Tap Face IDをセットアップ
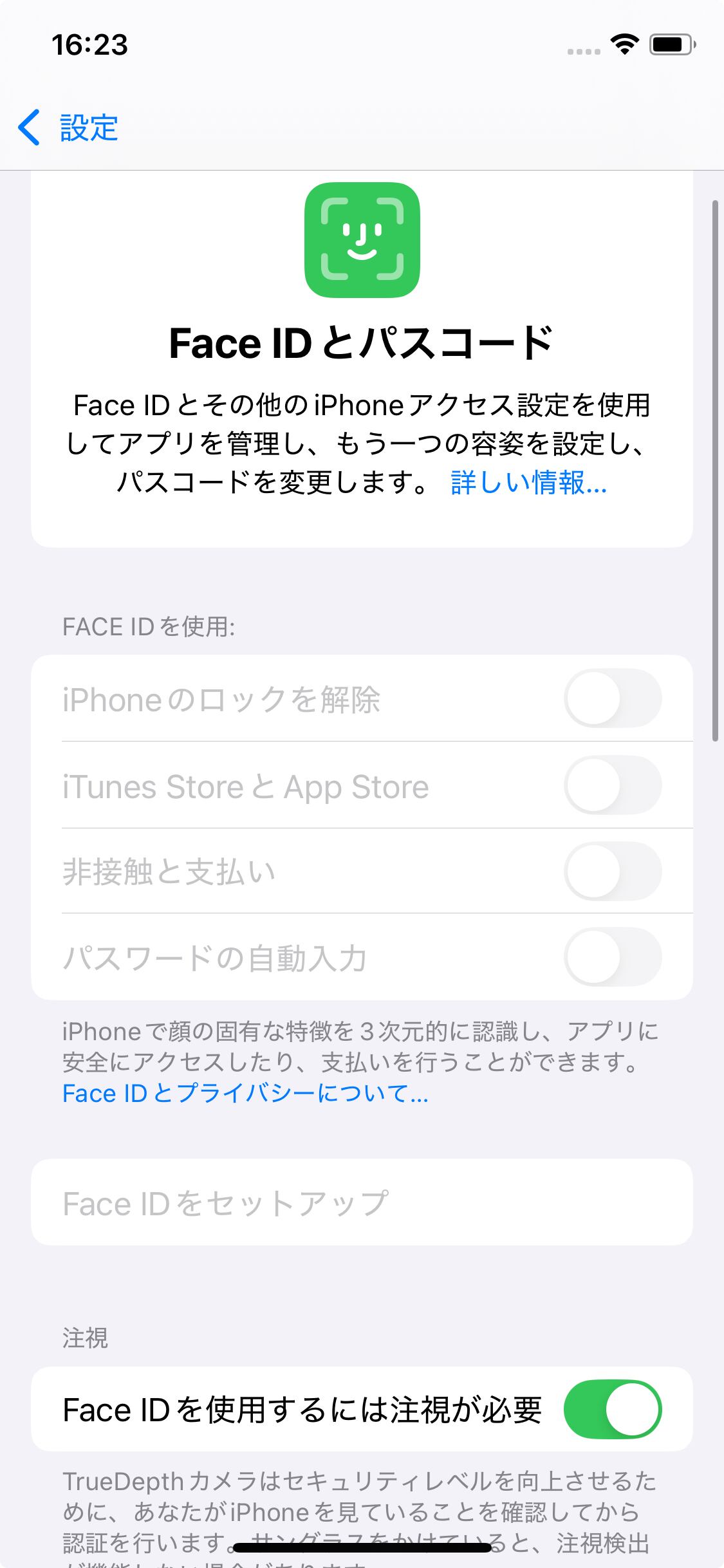 point(362,1202)
